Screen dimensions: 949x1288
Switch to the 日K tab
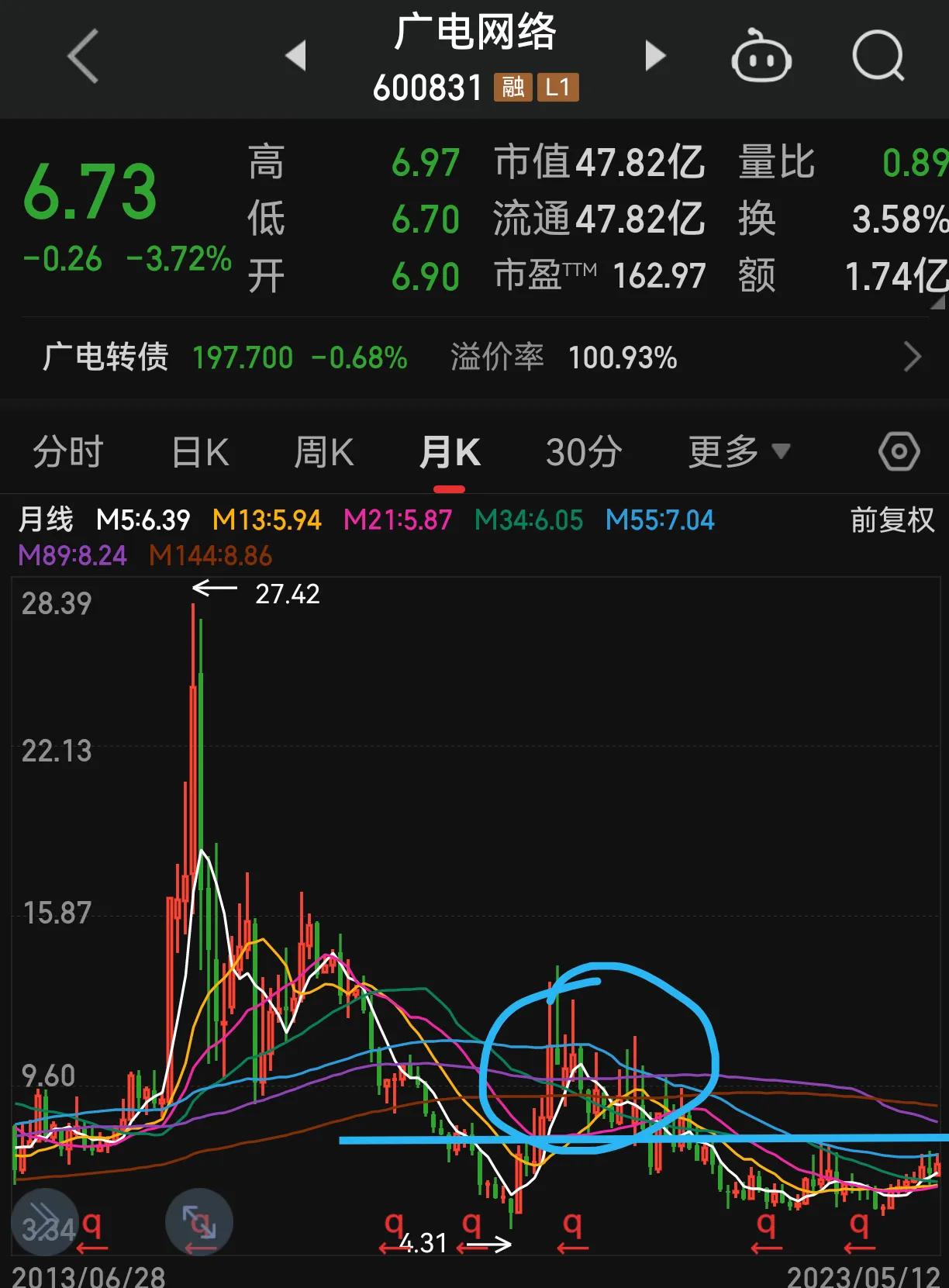click(x=198, y=451)
